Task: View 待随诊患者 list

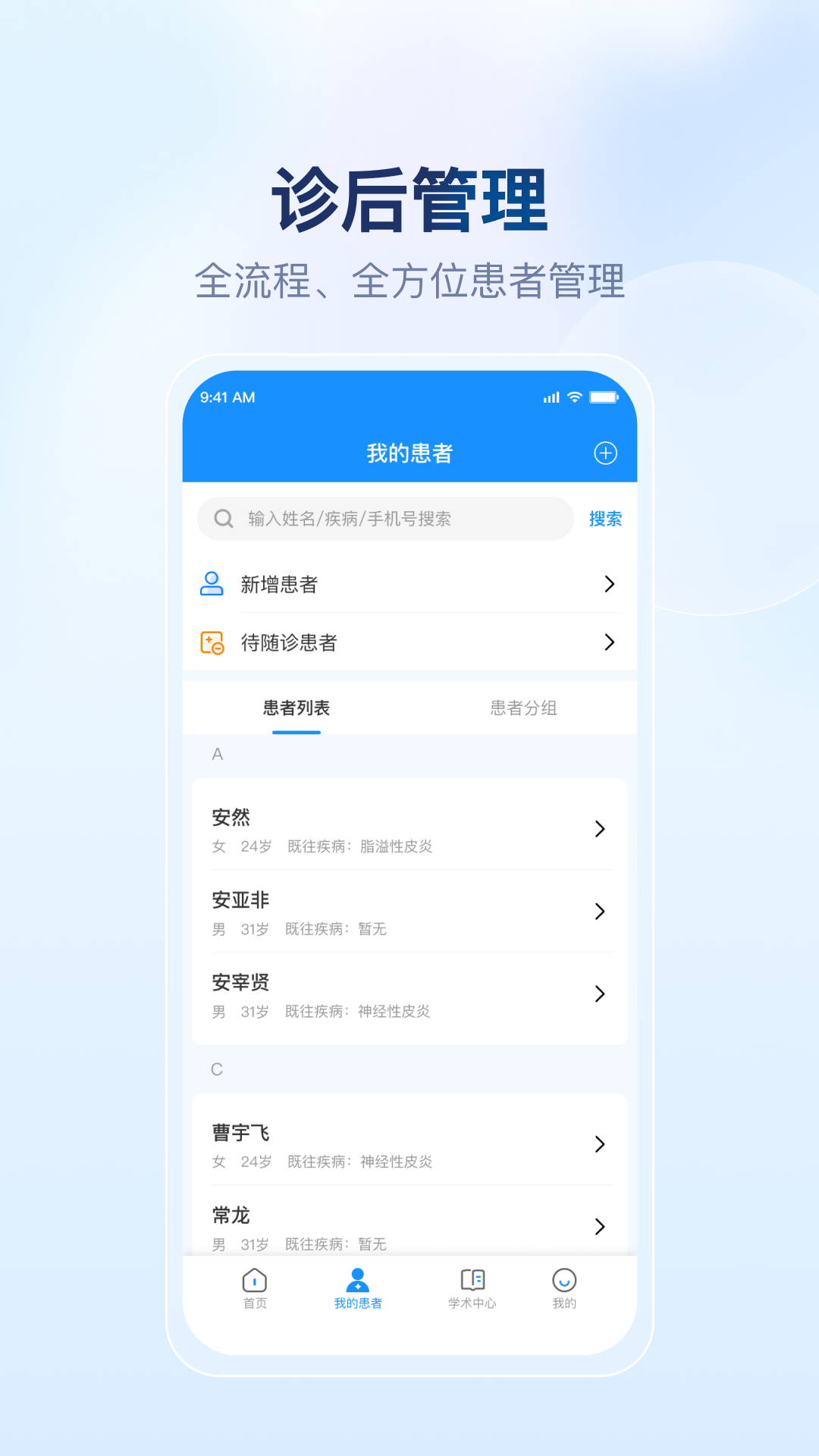Action: click(409, 642)
